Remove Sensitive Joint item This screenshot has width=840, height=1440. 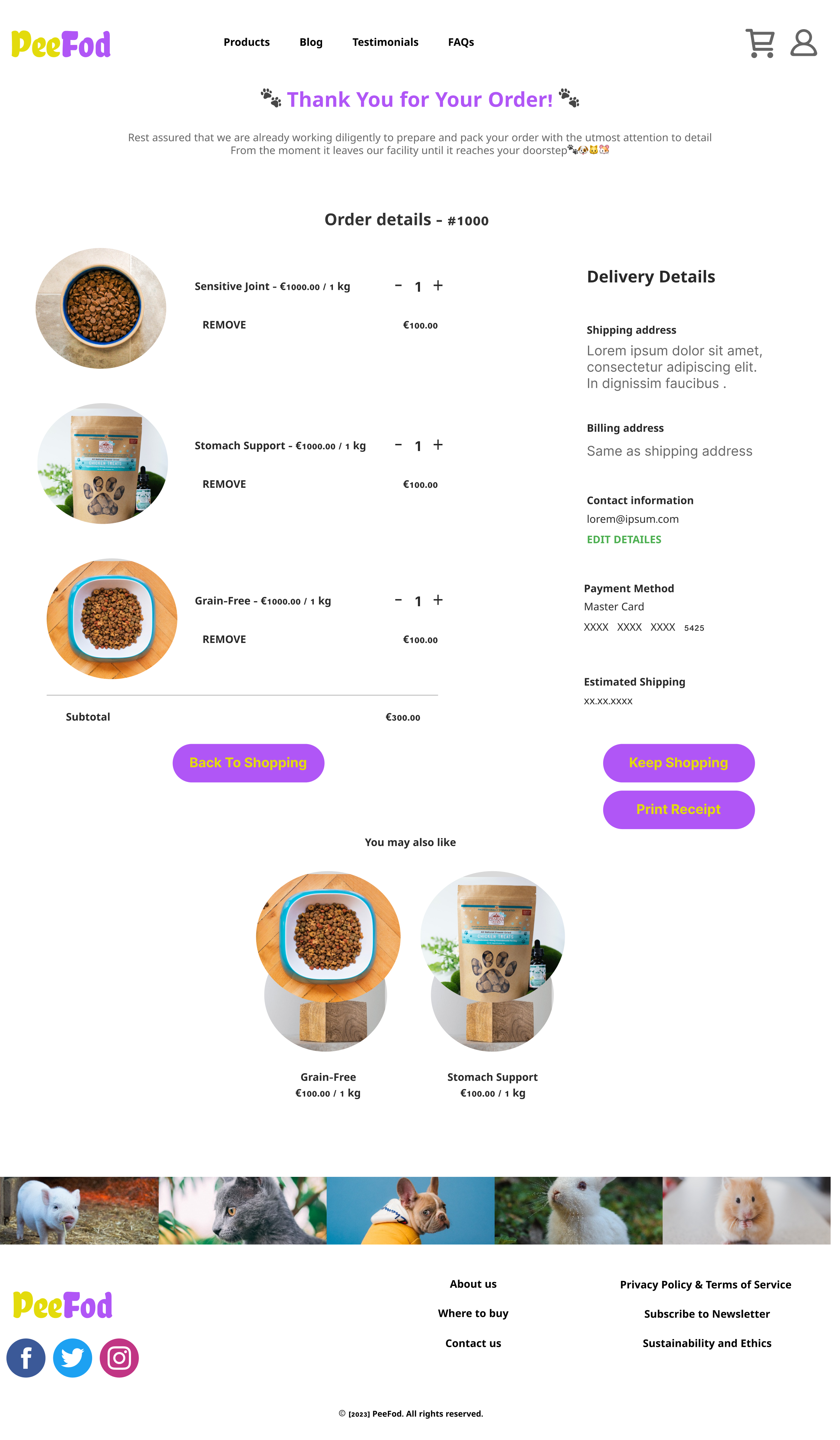224,325
